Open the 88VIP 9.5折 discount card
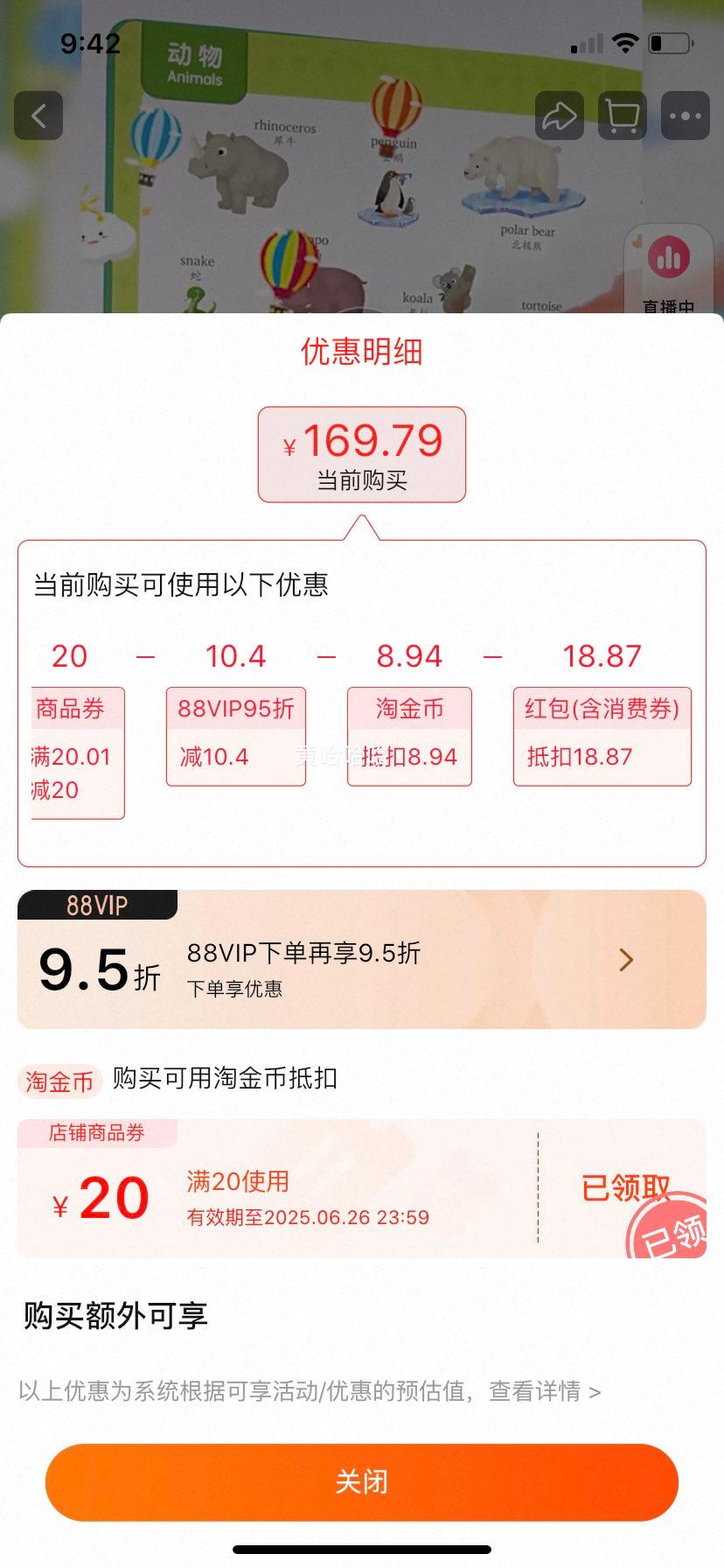 tap(362, 960)
